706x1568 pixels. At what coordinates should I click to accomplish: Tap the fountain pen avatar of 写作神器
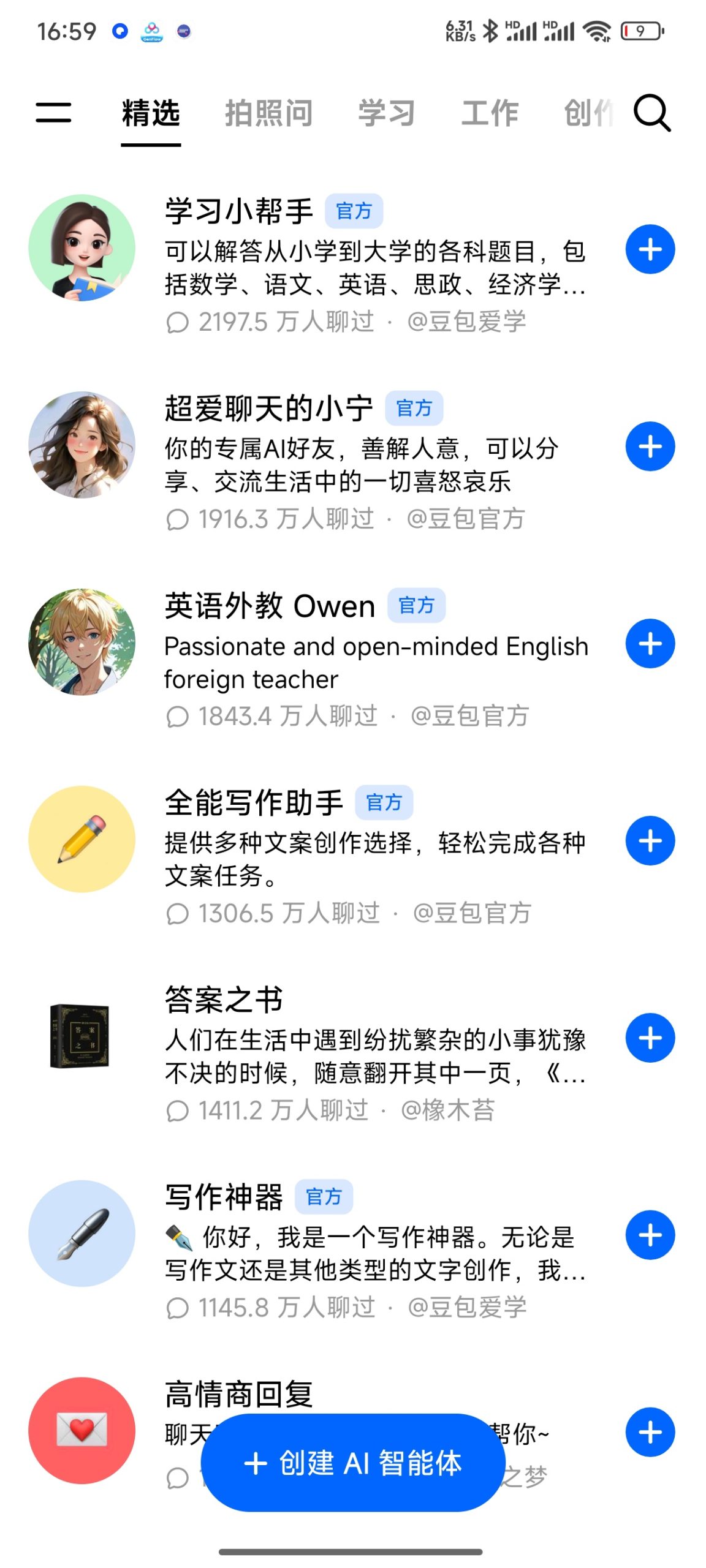pos(82,1234)
